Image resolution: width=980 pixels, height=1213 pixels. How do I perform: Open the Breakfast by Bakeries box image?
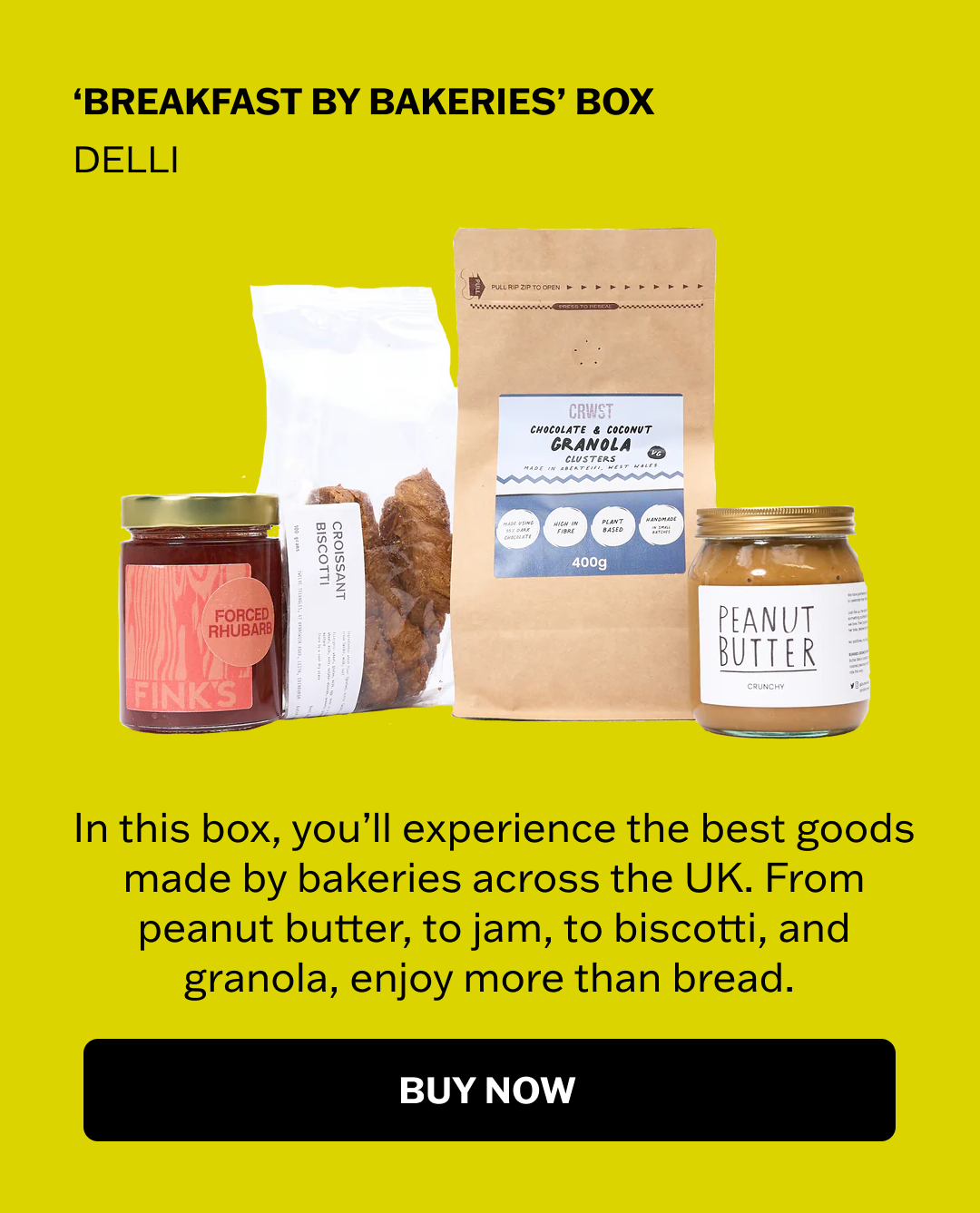coord(495,481)
